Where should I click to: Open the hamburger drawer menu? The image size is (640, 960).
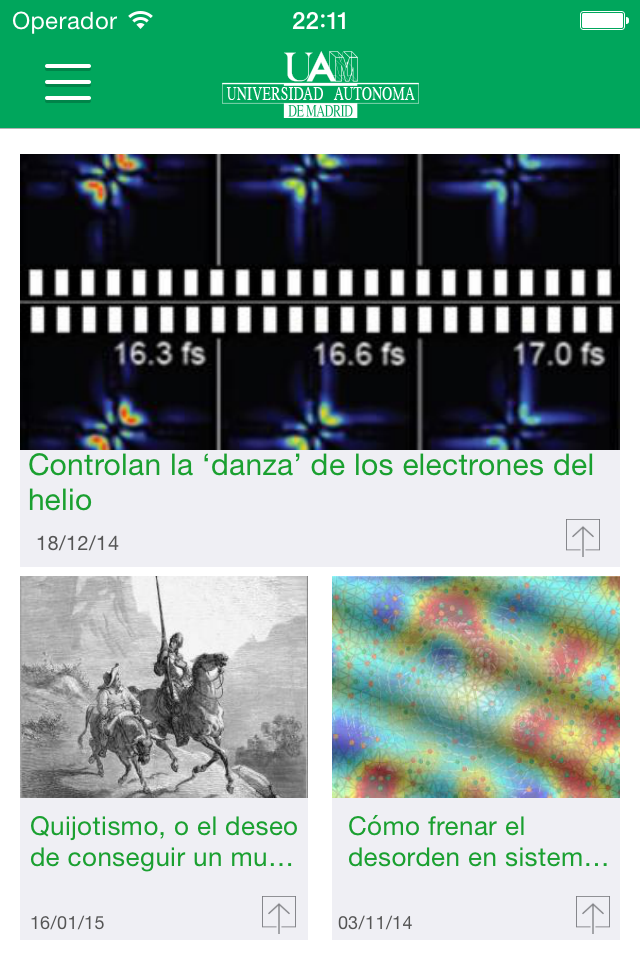tap(68, 82)
